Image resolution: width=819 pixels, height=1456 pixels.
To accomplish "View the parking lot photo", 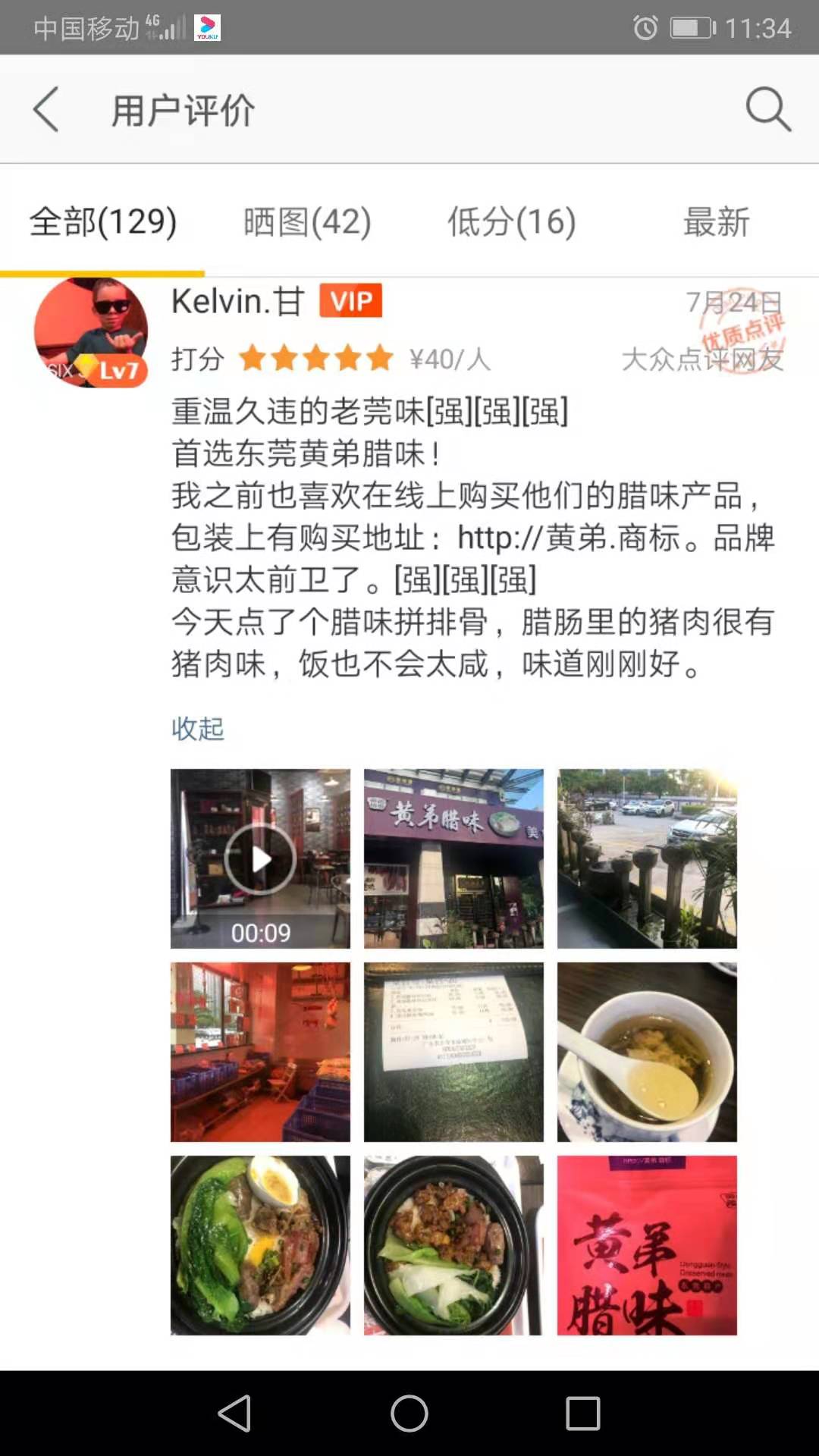I will [647, 858].
